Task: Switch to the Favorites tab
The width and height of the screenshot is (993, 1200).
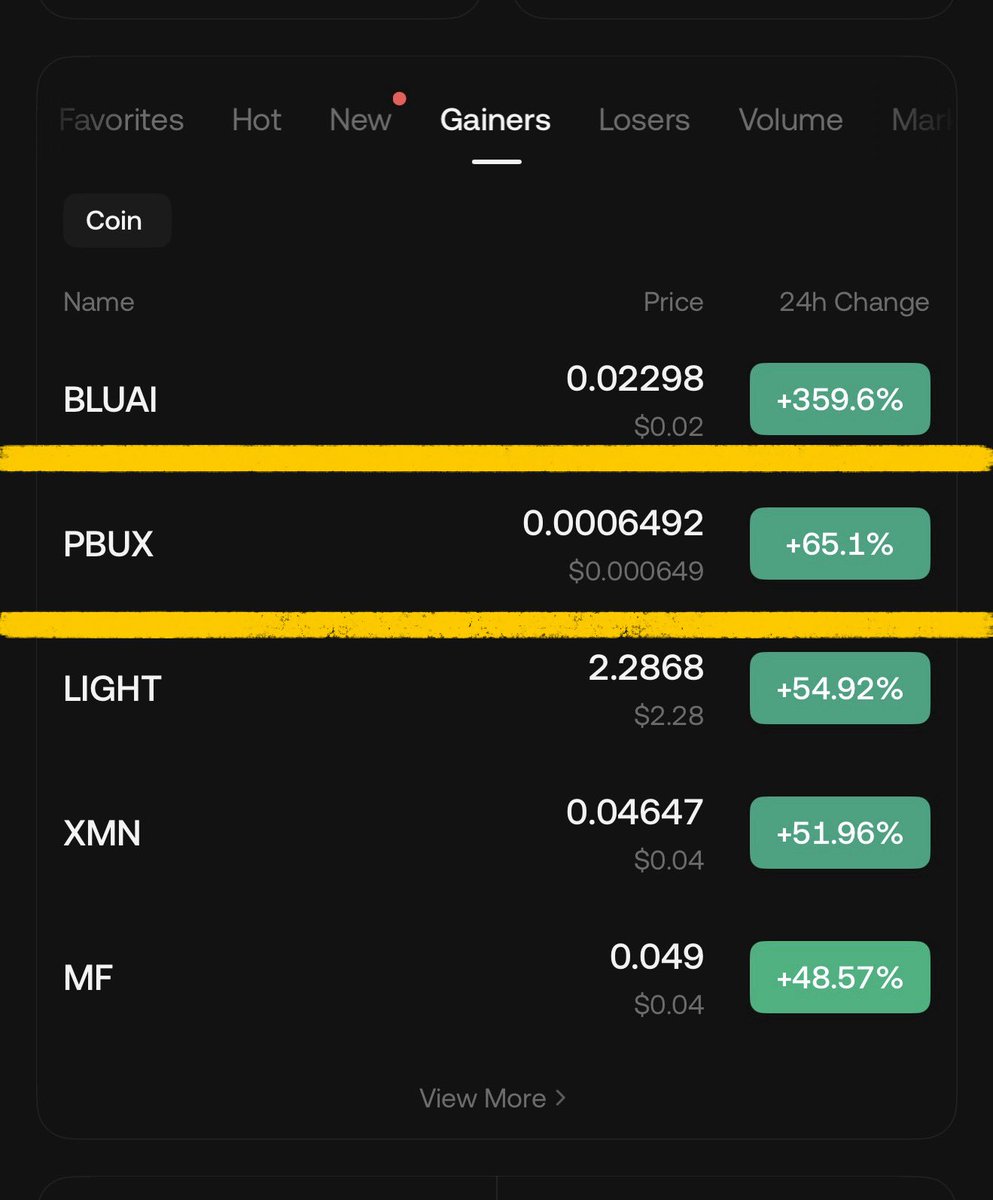Action: pyautogui.click(x=122, y=120)
